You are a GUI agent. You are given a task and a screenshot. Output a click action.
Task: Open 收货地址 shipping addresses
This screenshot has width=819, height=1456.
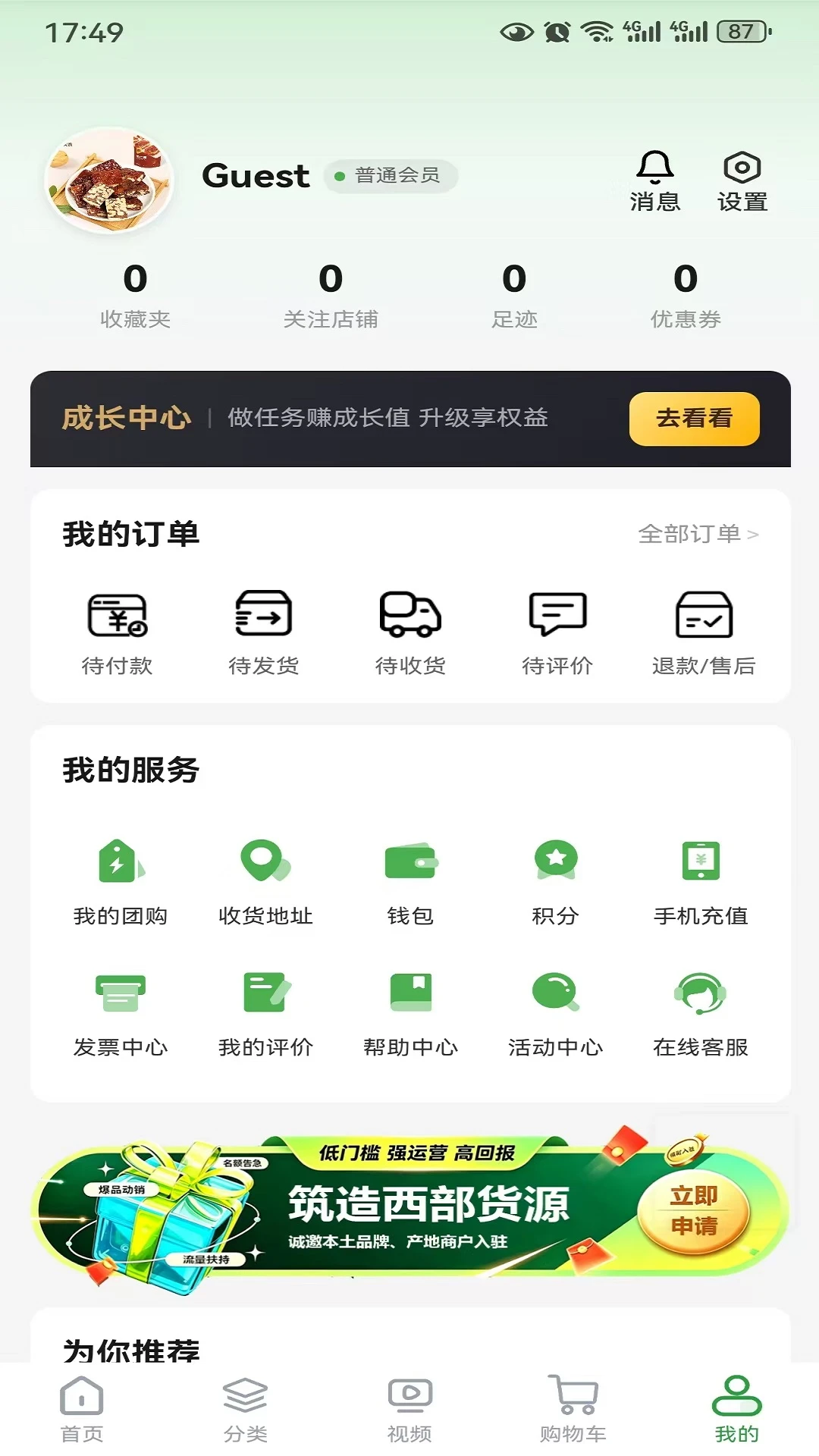265,883
